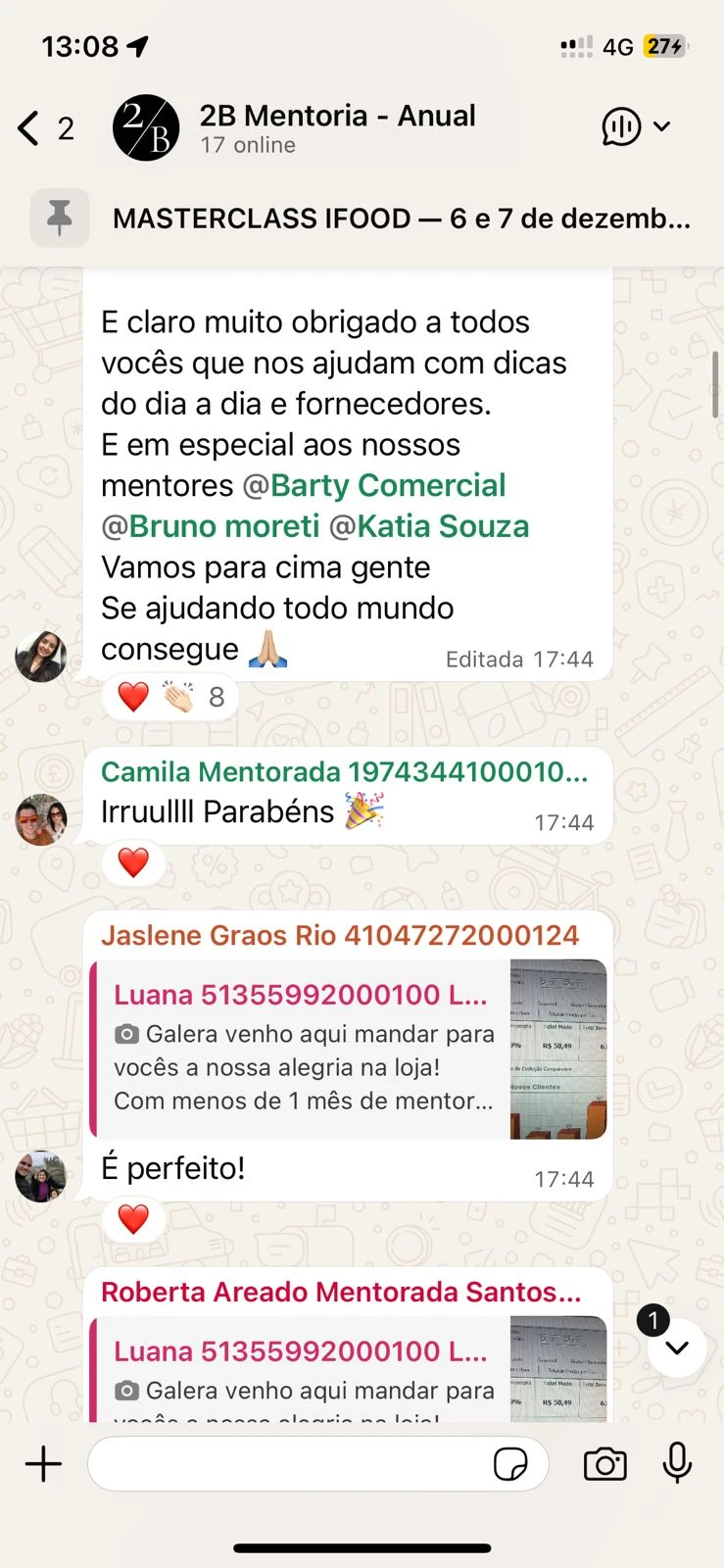Open the @Bruno moreti mention
The image size is (724, 1568).
pos(223,526)
